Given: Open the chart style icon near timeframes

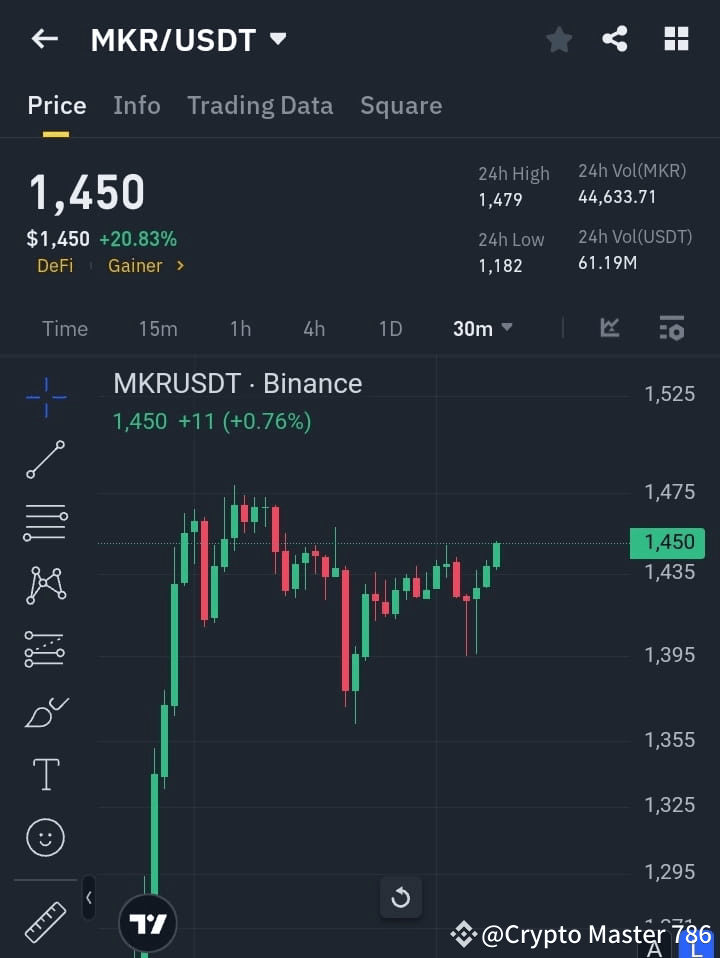Looking at the screenshot, I should point(609,327).
